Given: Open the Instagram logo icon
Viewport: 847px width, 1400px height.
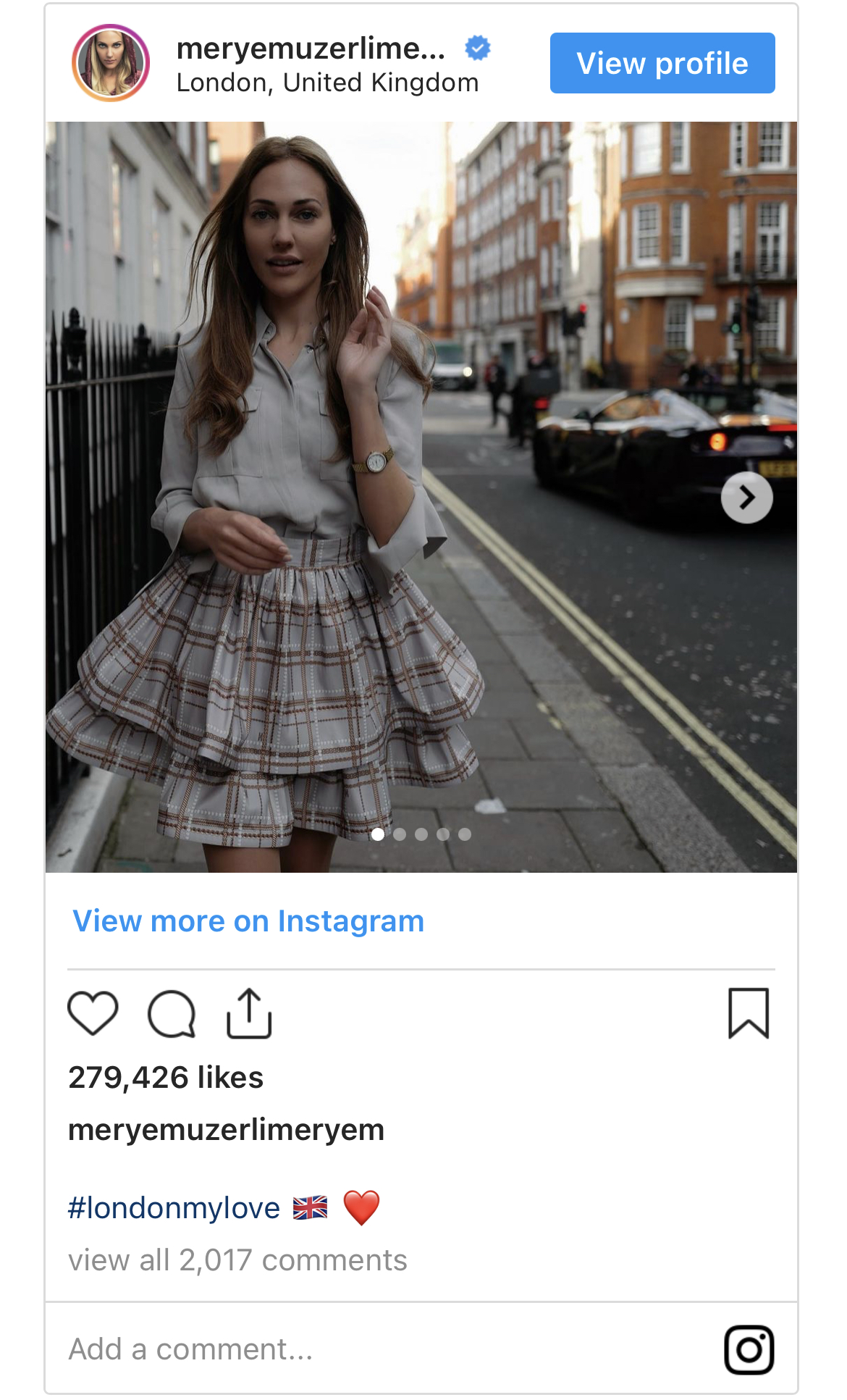Looking at the screenshot, I should tap(749, 1349).
